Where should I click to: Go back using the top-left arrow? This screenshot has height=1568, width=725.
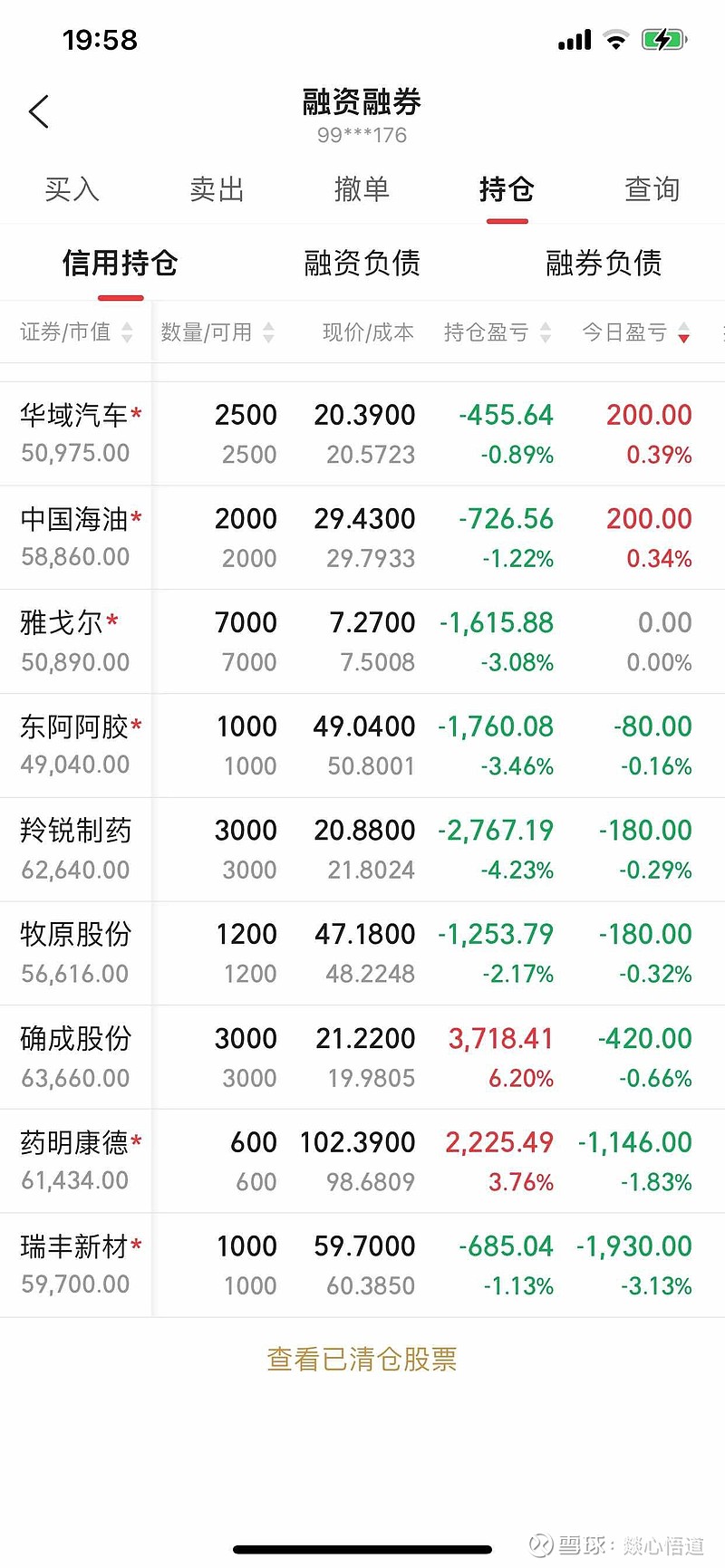(x=38, y=111)
